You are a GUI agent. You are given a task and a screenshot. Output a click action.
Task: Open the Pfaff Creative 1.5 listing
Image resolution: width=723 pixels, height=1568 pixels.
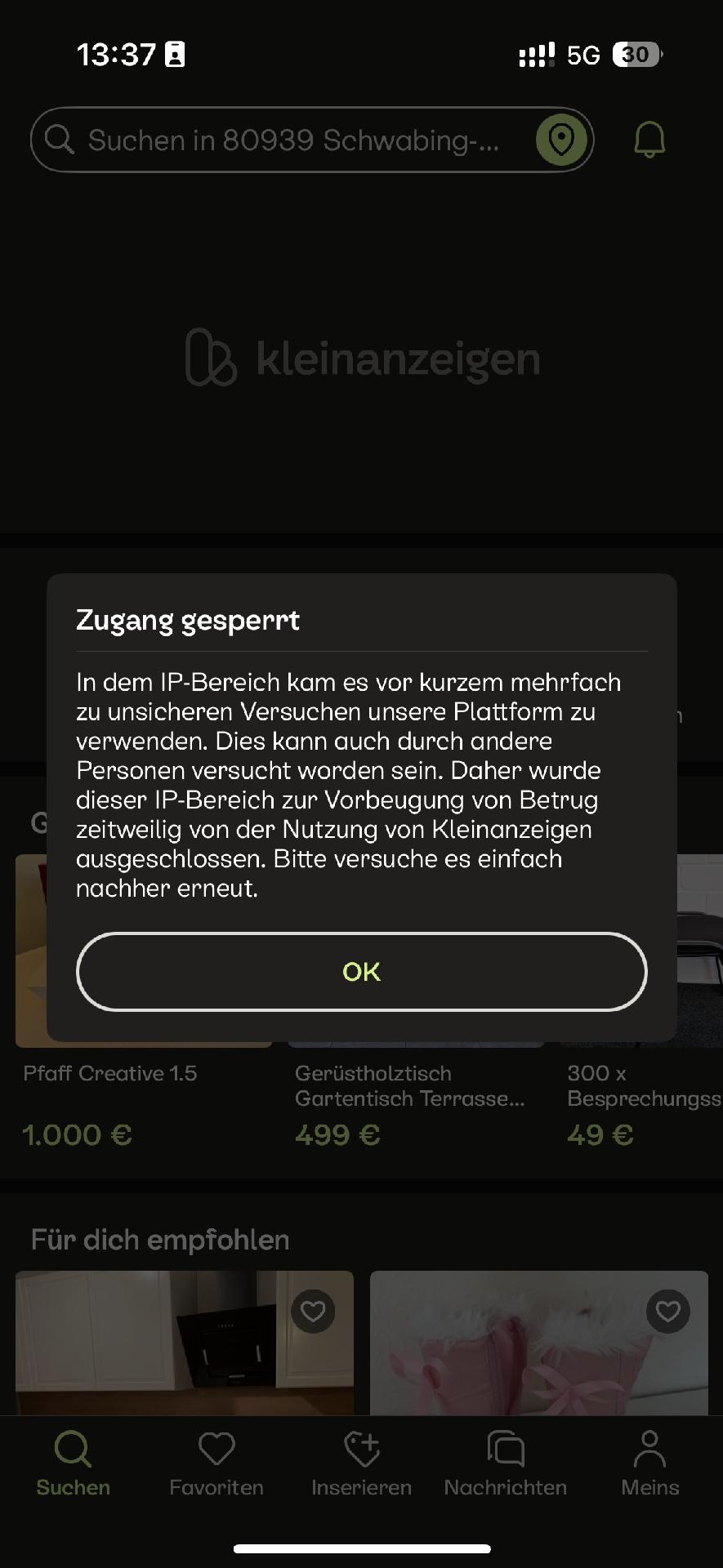click(110, 1073)
